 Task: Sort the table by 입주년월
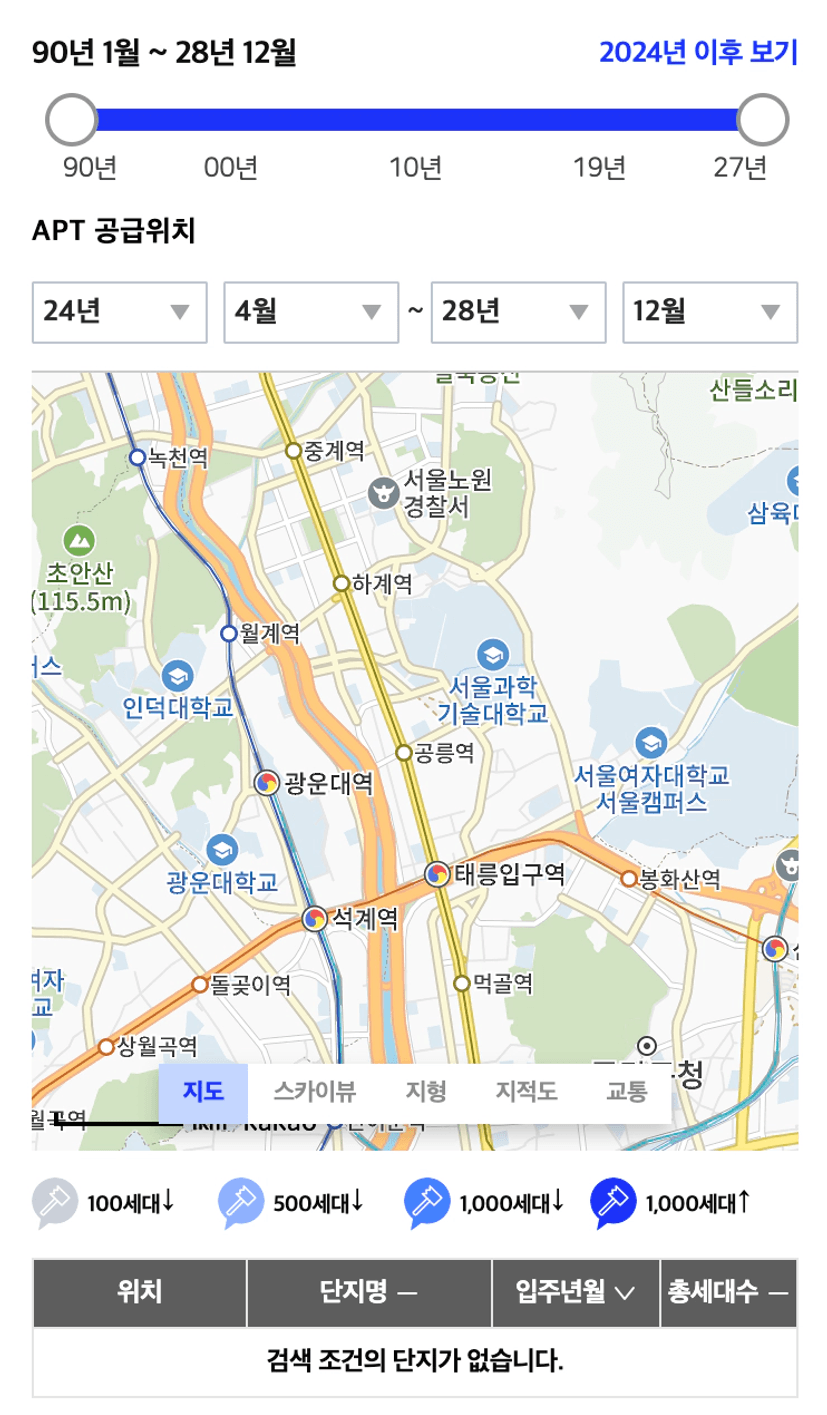(x=576, y=1293)
